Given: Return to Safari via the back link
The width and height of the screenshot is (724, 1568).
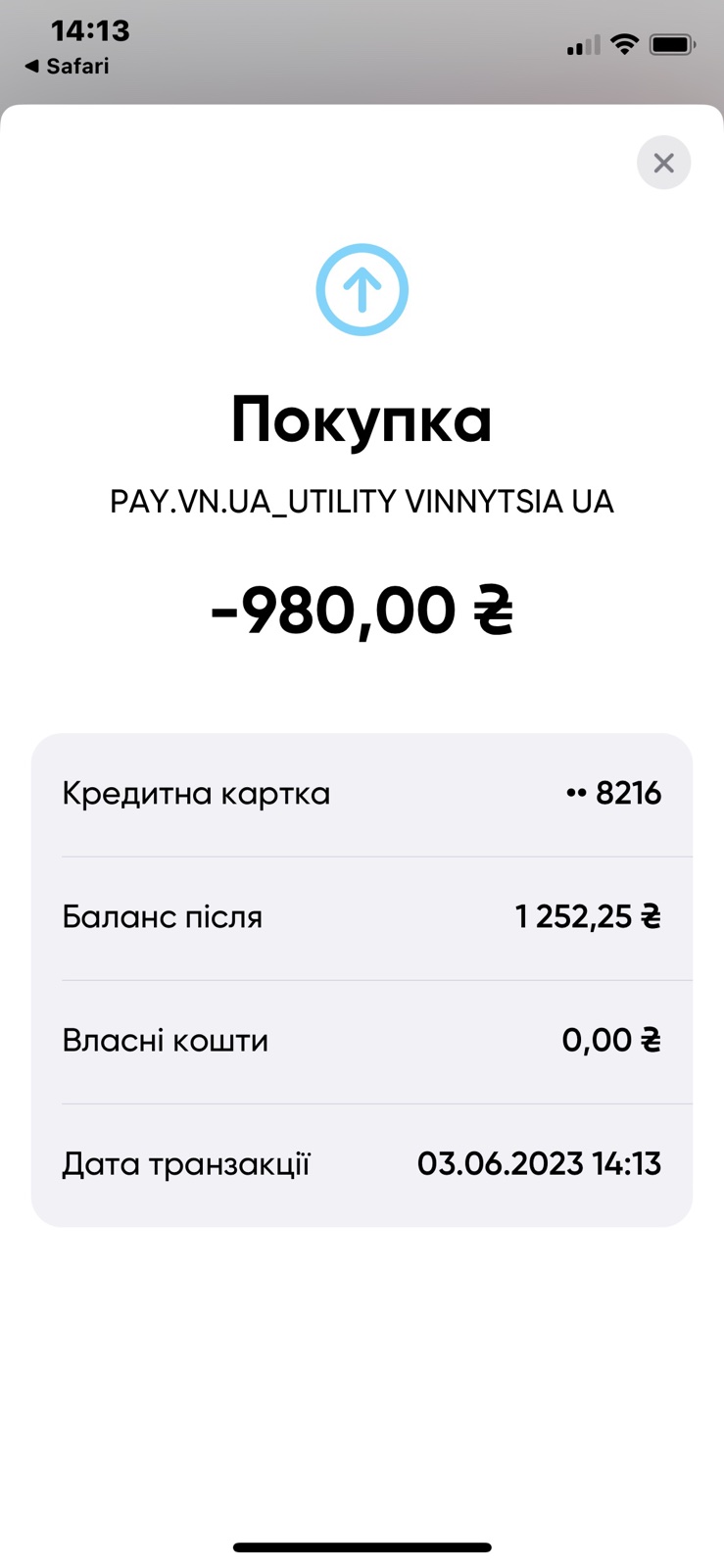Looking at the screenshot, I should click(67, 67).
